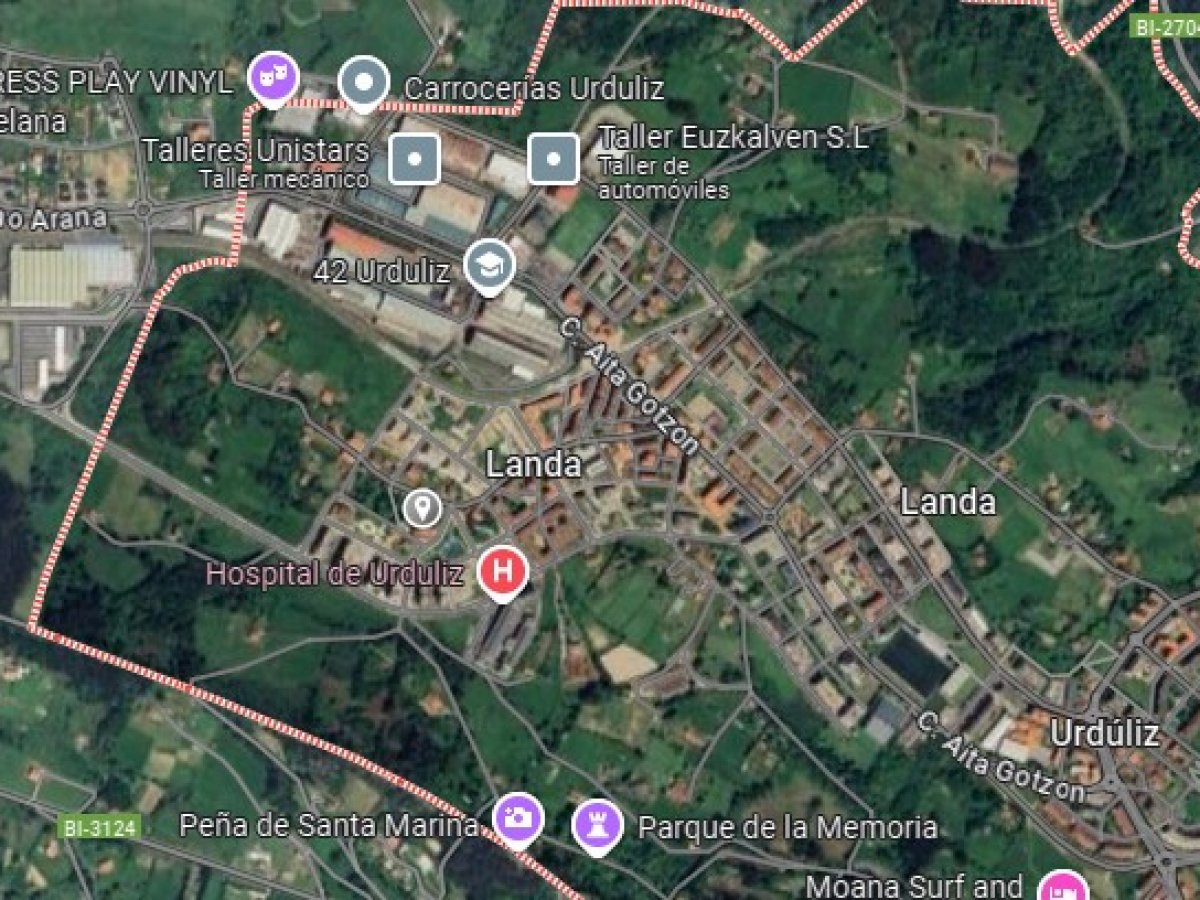Select the Parque de la Memoria marker
The width and height of the screenshot is (1200, 900).
(597, 827)
